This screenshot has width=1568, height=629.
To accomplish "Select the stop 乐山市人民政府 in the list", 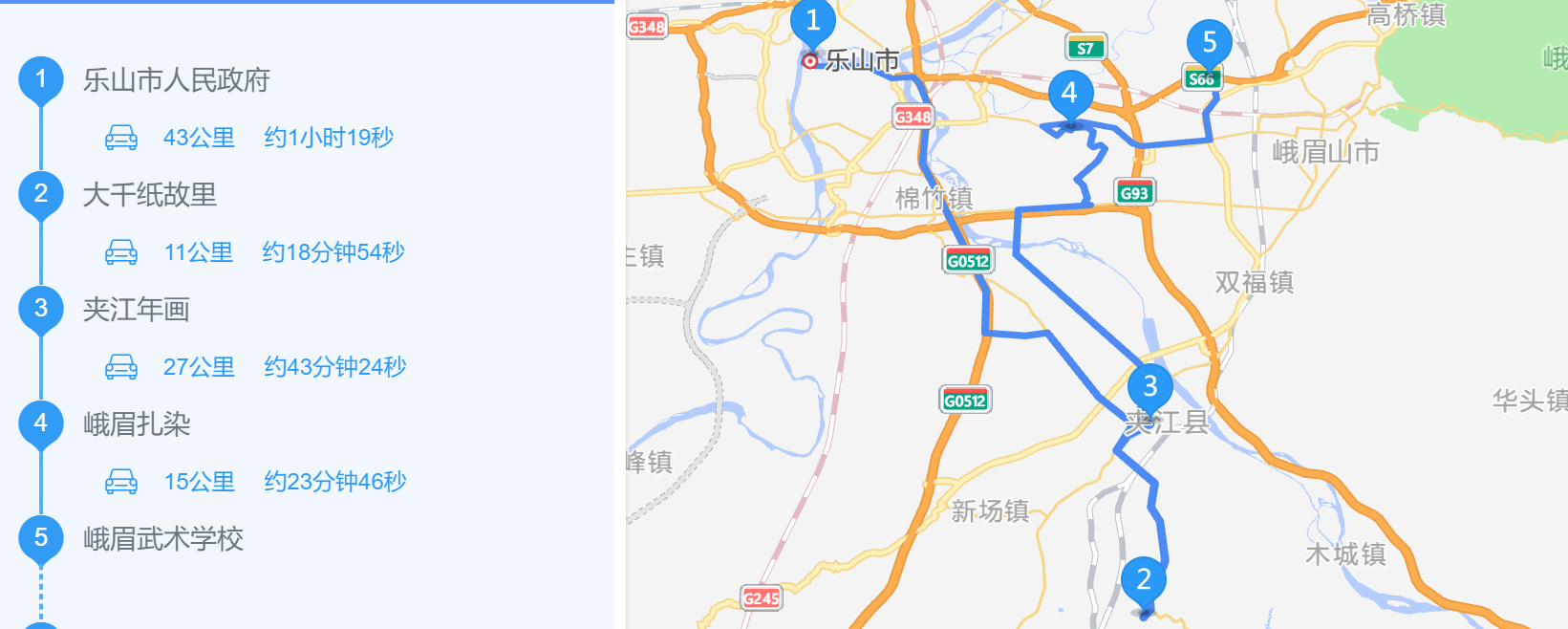I will click(x=176, y=80).
